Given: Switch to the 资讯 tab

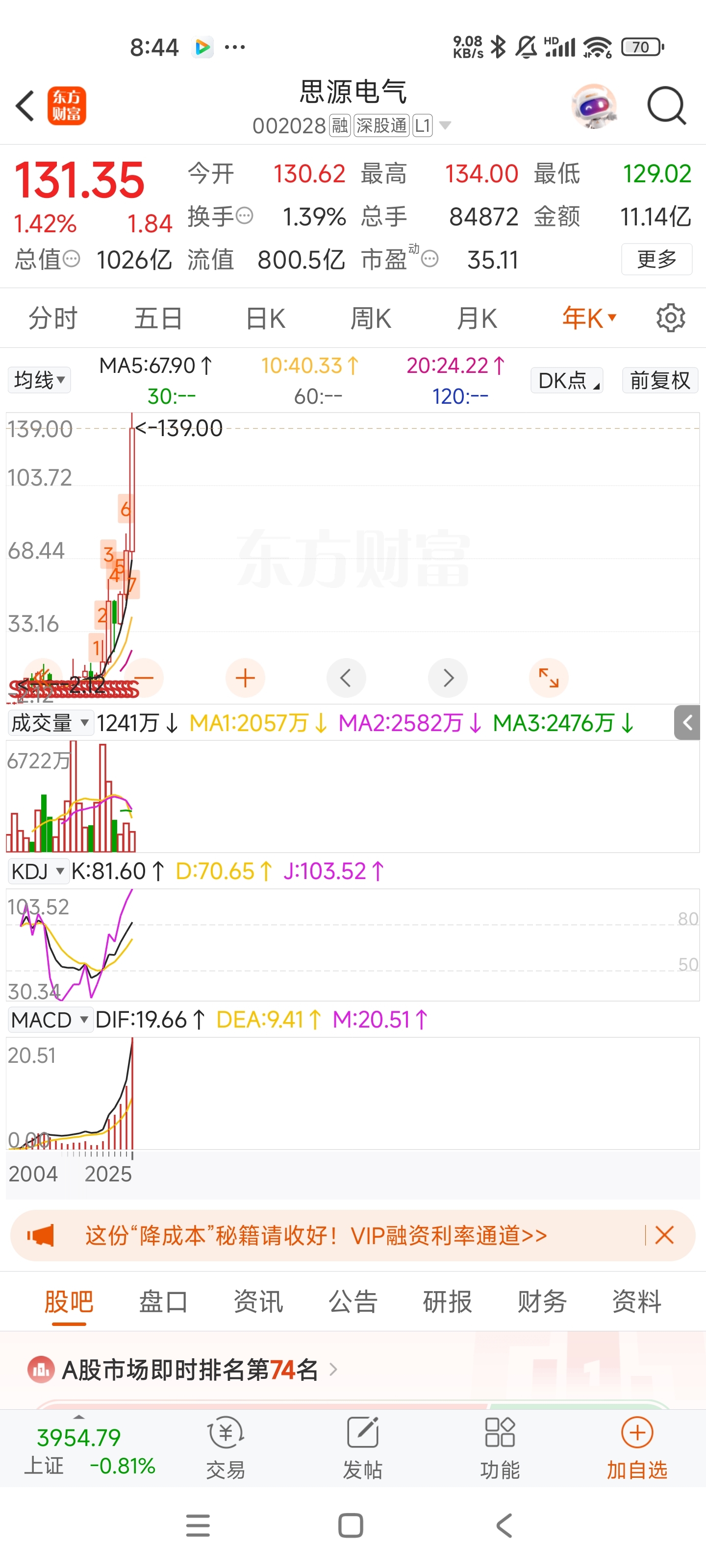Looking at the screenshot, I should [258, 1302].
